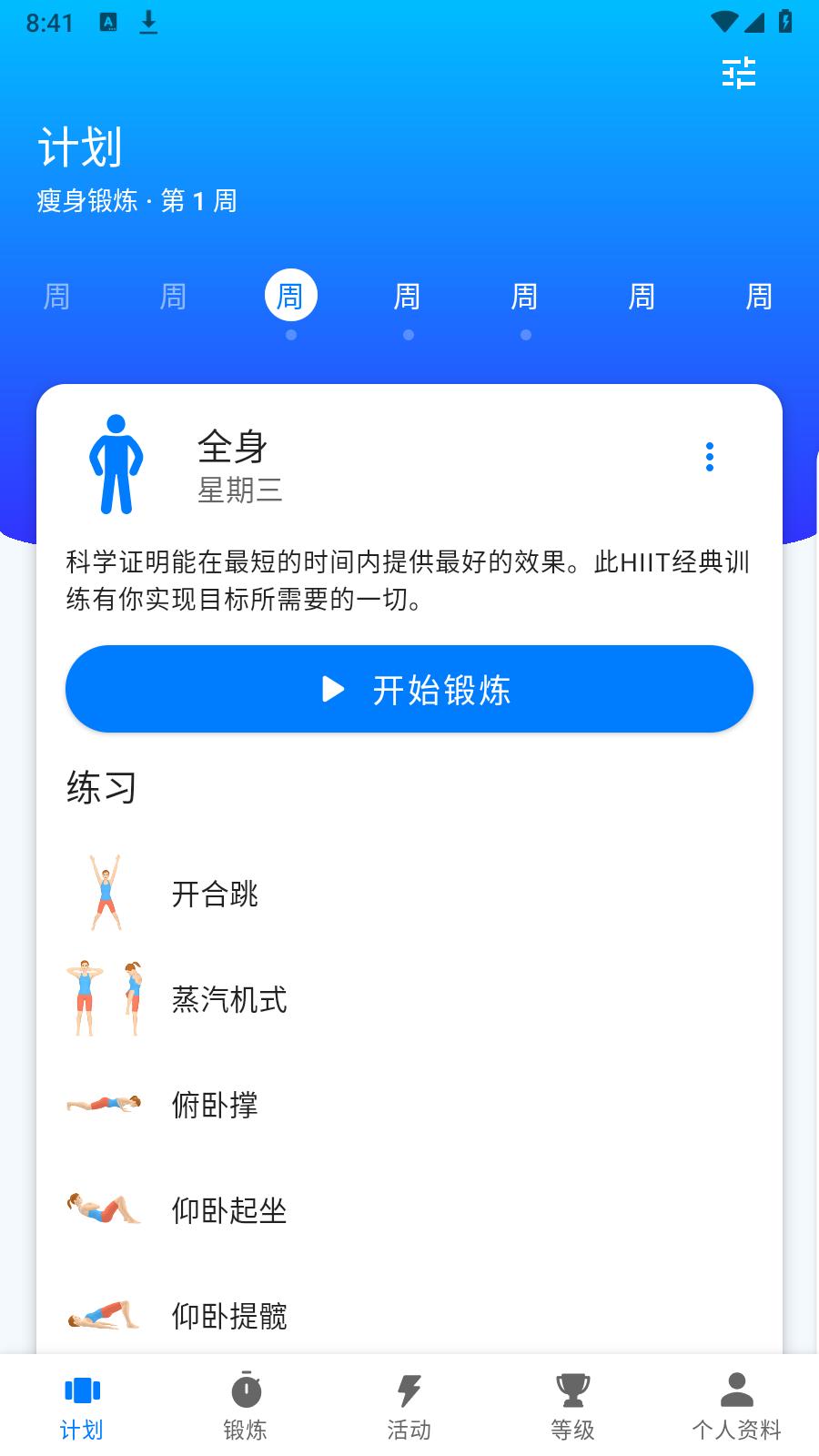Viewport: 819px width, 1456px height.
Task: Tap the 蒸汽机式 exercise thumbnail
Action: point(106,998)
